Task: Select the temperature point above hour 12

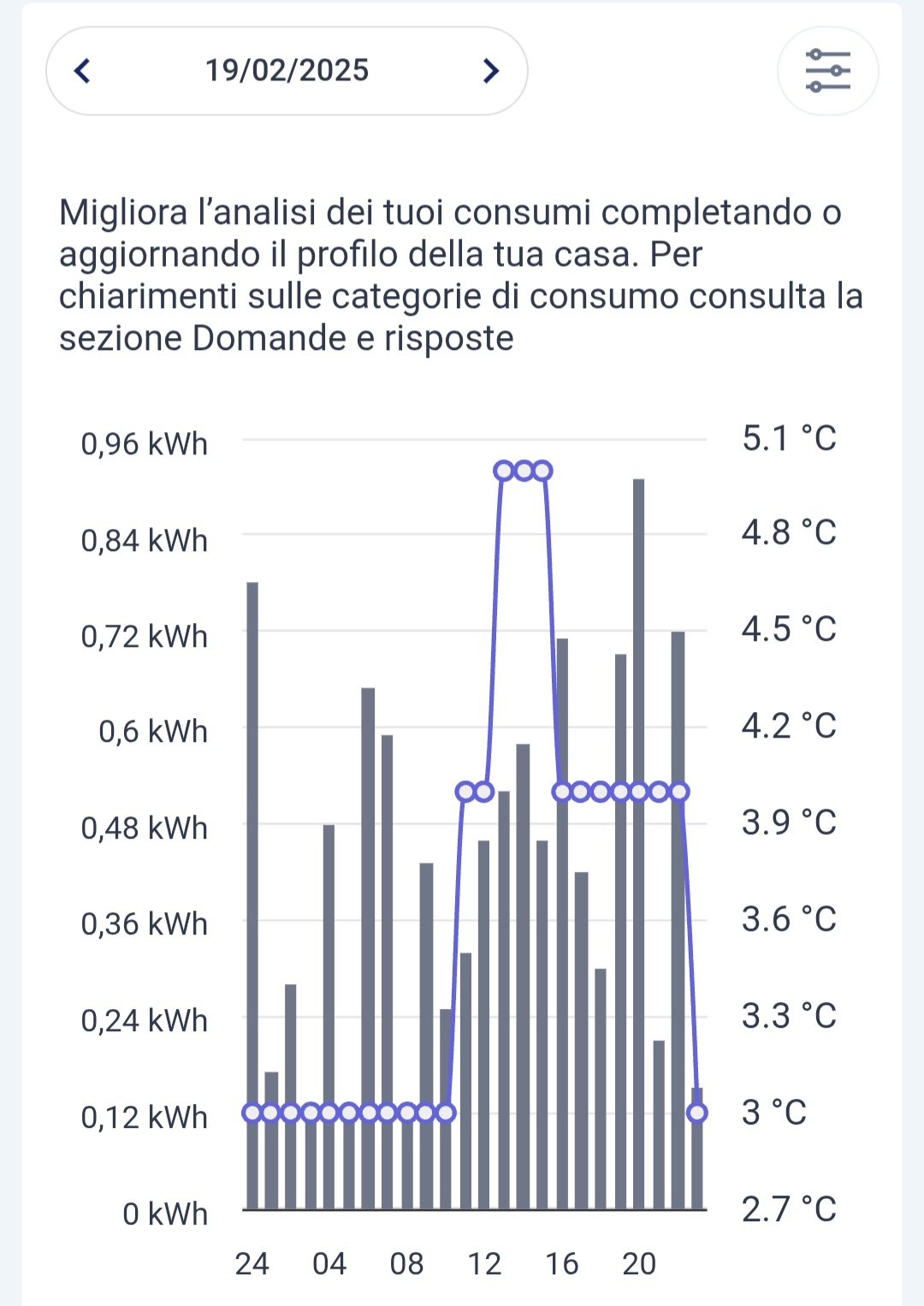Action: click(484, 793)
